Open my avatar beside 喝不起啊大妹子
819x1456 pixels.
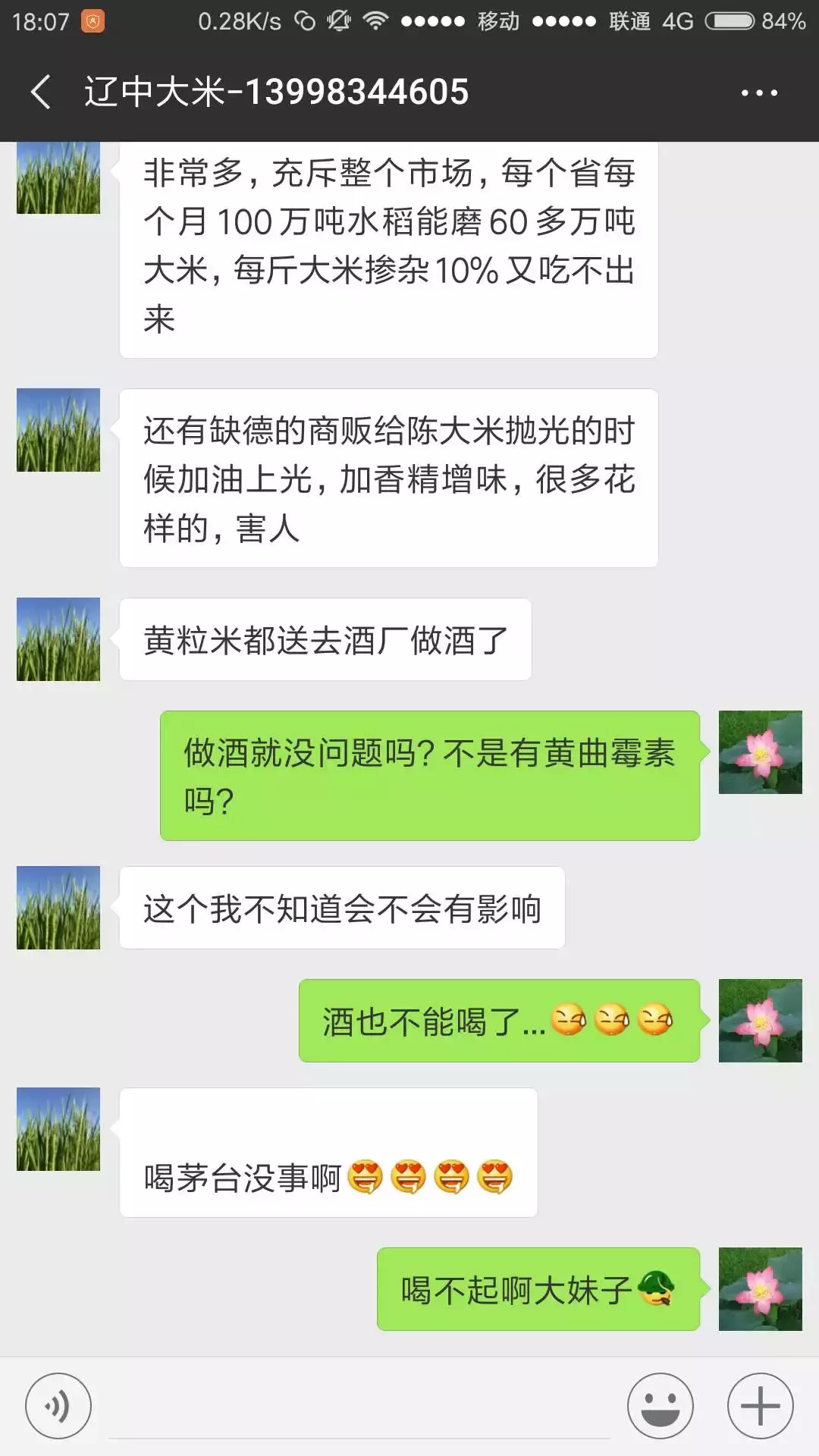point(760,1288)
